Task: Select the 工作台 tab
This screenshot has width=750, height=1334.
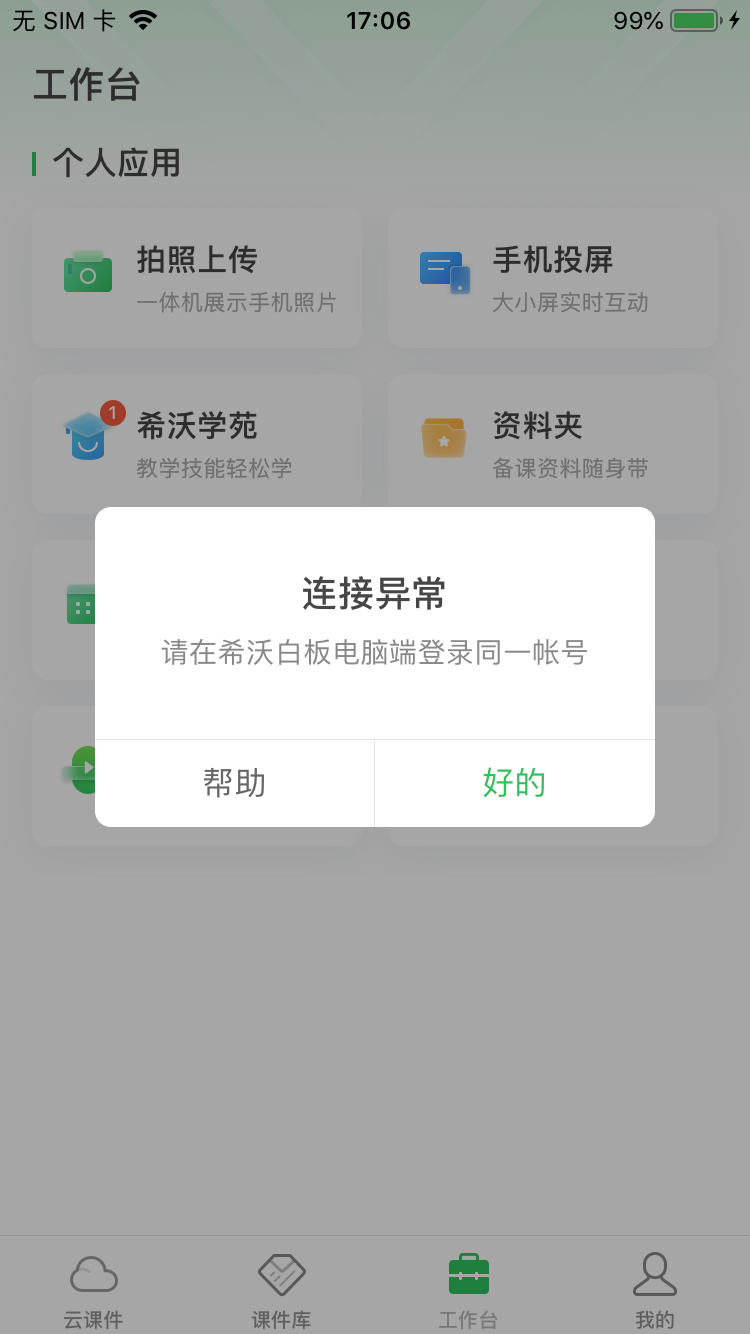Action: click(468, 1290)
